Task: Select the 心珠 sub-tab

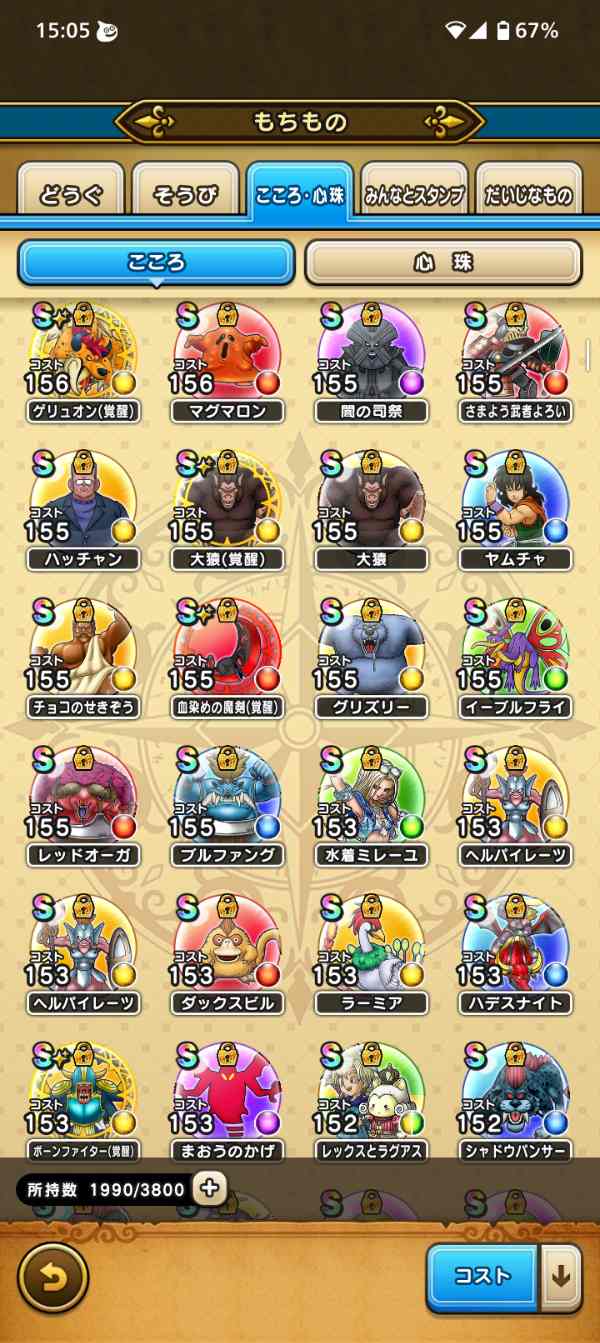Action: [x=442, y=263]
